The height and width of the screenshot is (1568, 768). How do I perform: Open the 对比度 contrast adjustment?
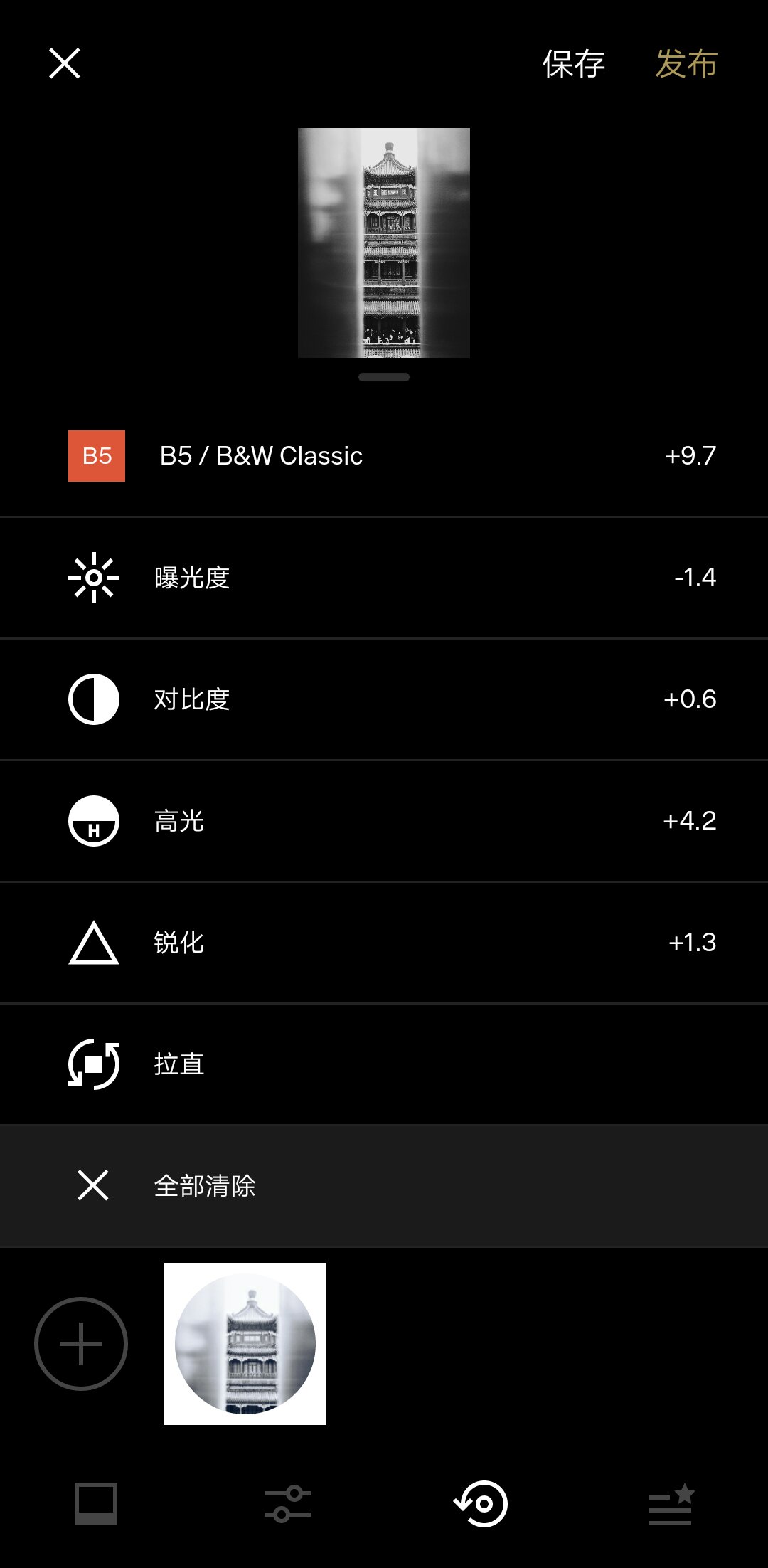click(x=384, y=699)
